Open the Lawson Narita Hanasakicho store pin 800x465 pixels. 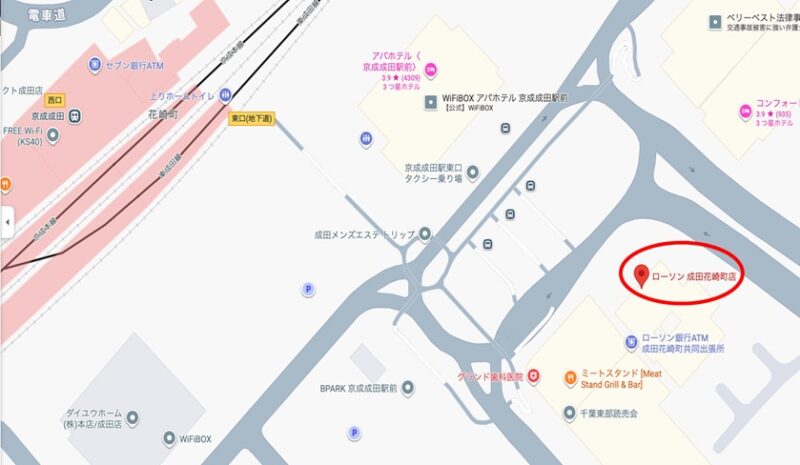(642, 274)
